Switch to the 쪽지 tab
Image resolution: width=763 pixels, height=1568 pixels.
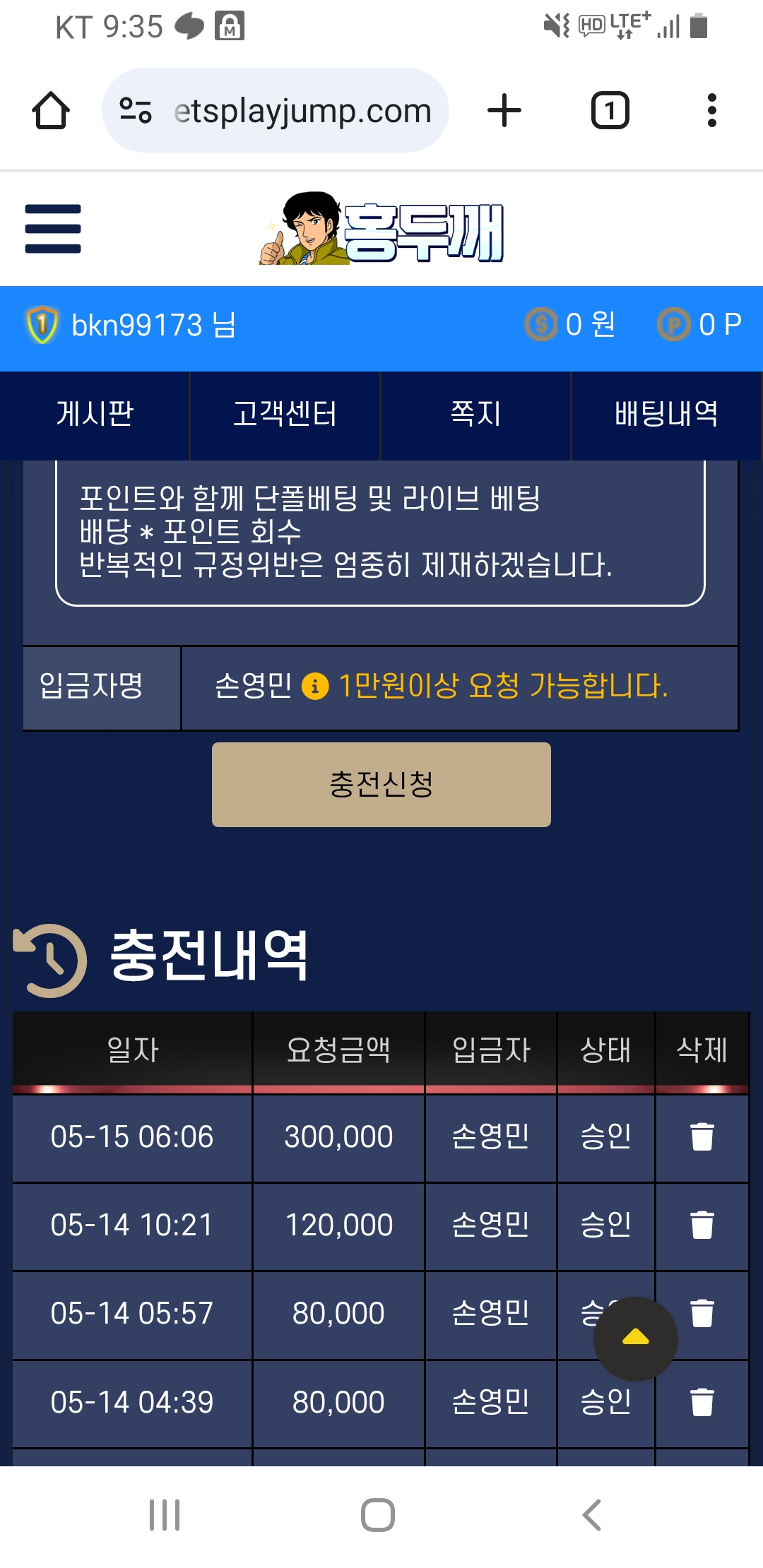(475, 414)
